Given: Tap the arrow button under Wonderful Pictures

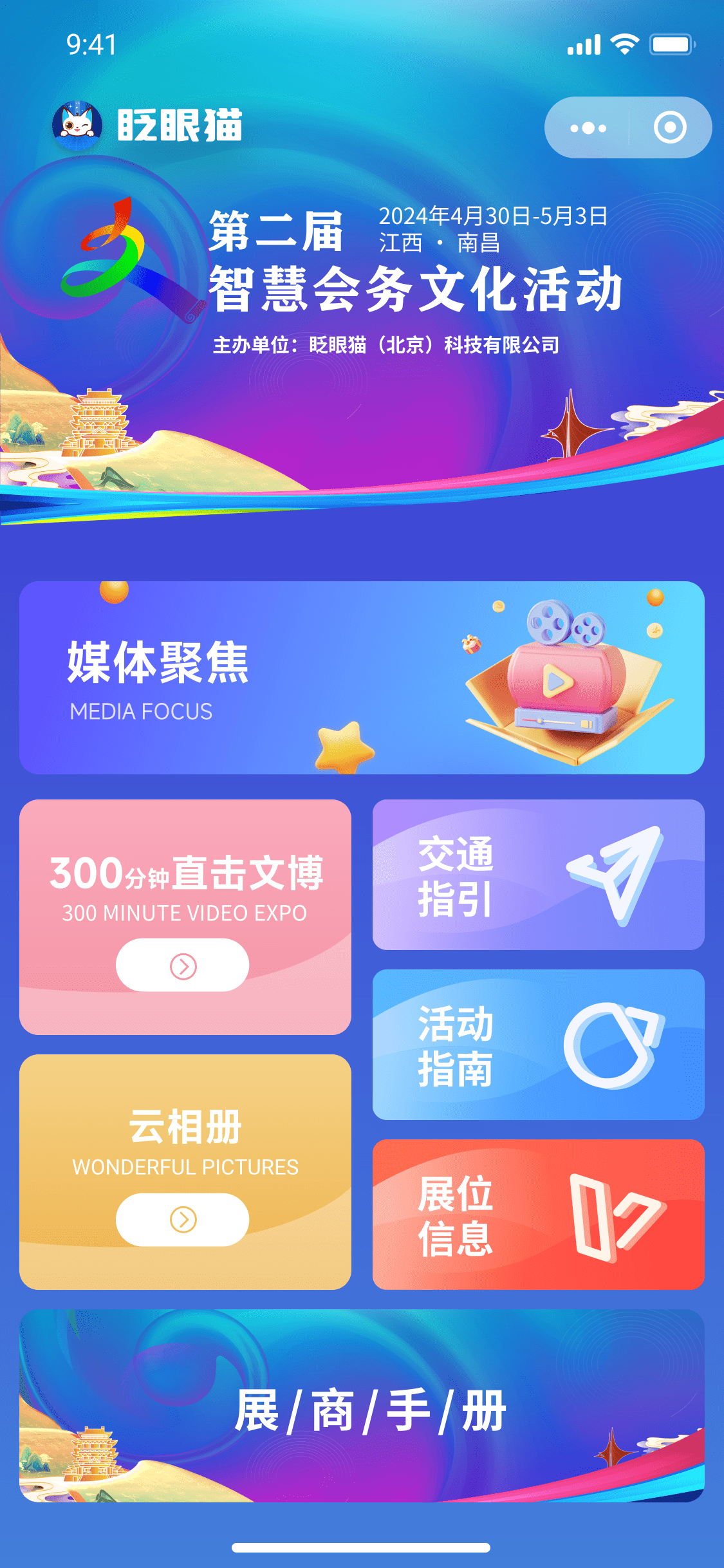Looking at the screenshot, I should coord(183,1219).
